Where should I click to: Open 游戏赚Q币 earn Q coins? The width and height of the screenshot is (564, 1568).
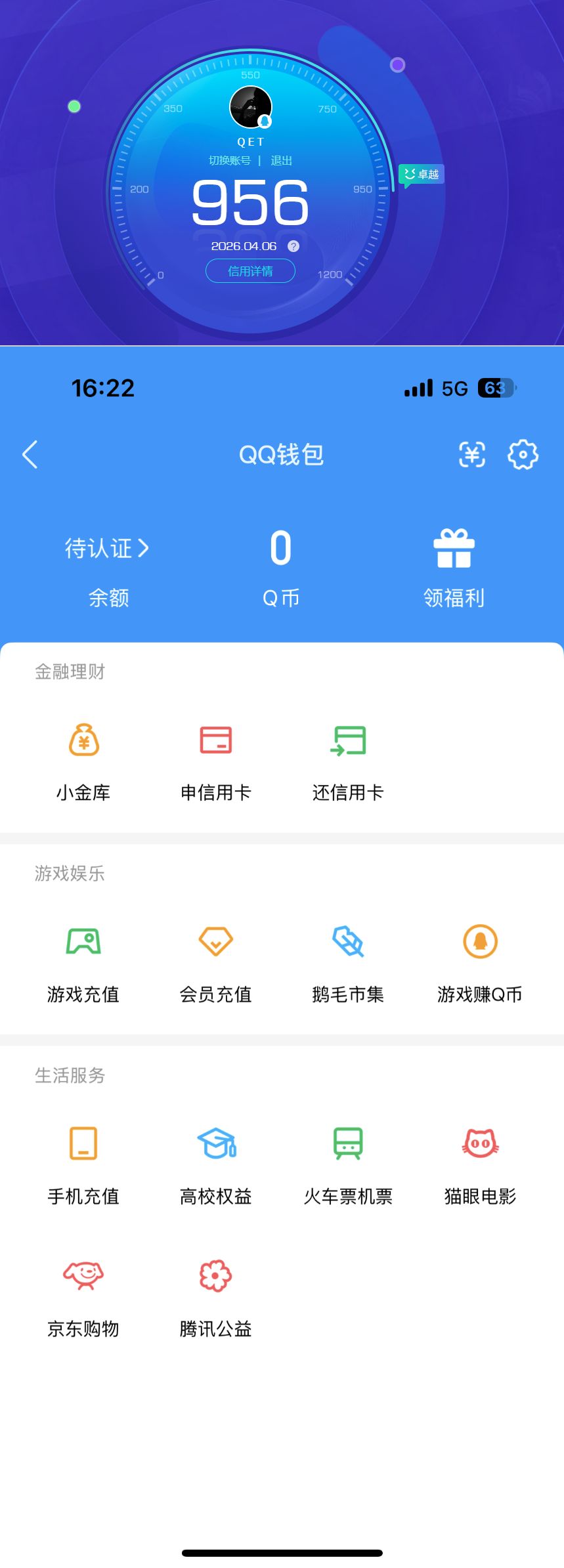tap(480, 960)
